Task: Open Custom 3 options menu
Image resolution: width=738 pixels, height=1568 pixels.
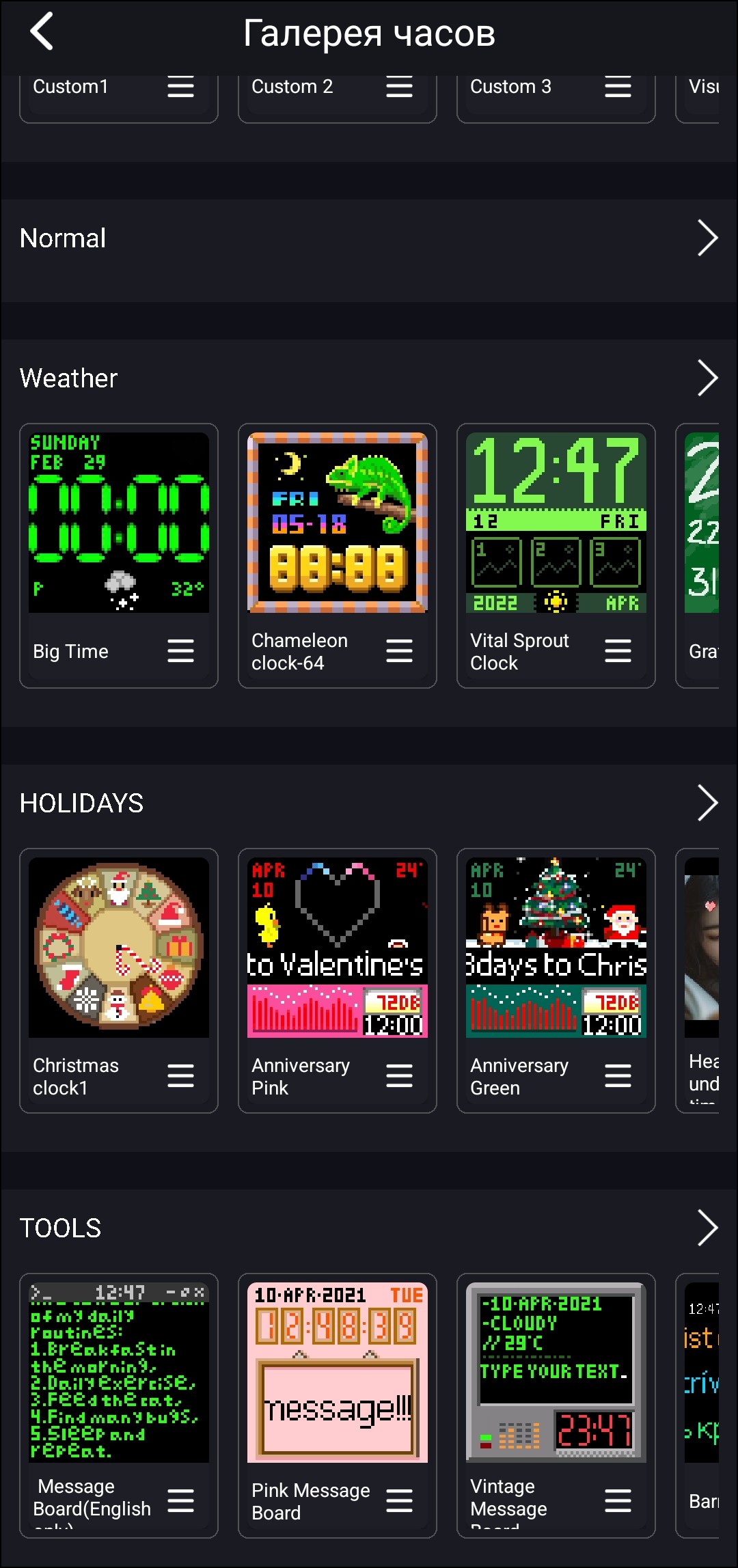Action: [618, 87]
